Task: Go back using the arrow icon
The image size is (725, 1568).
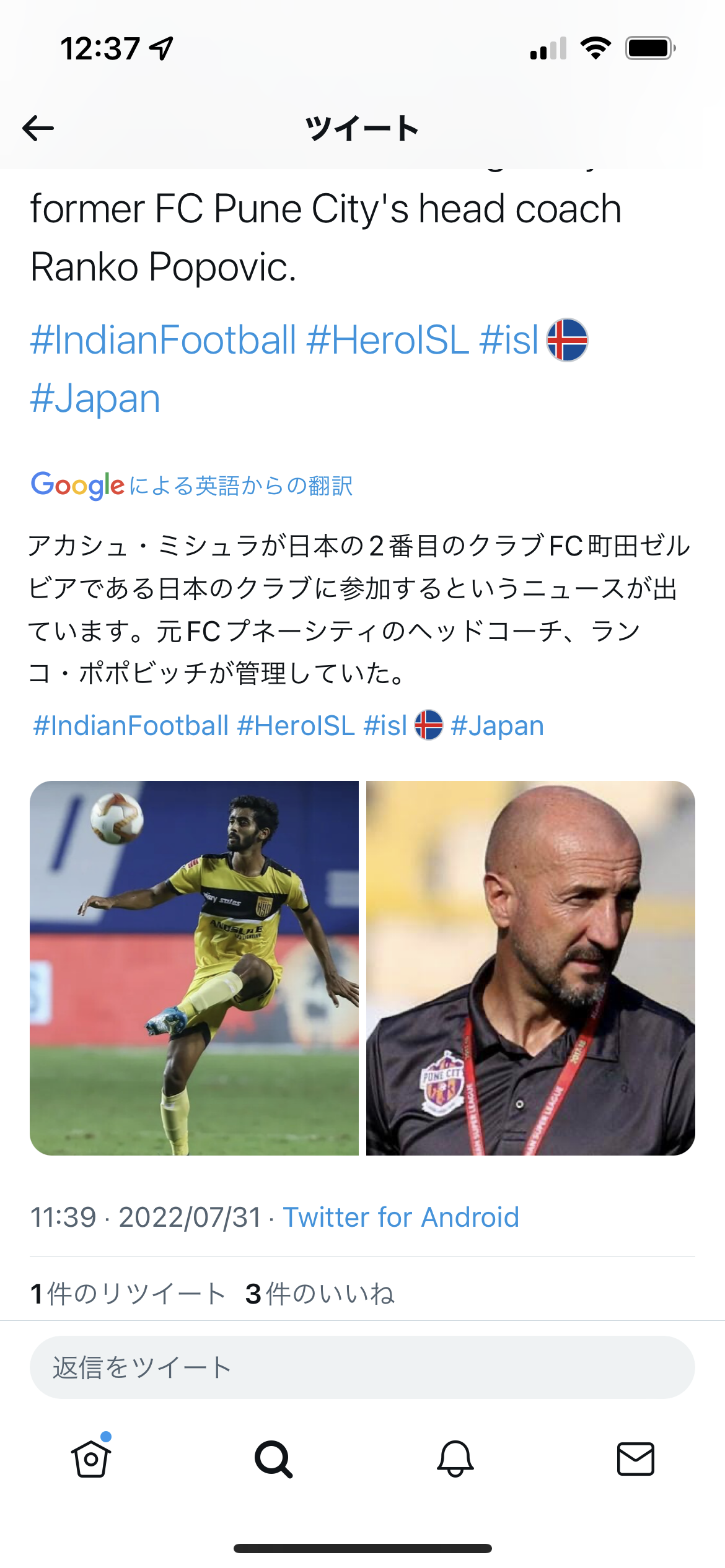Action: pos(38,128)
